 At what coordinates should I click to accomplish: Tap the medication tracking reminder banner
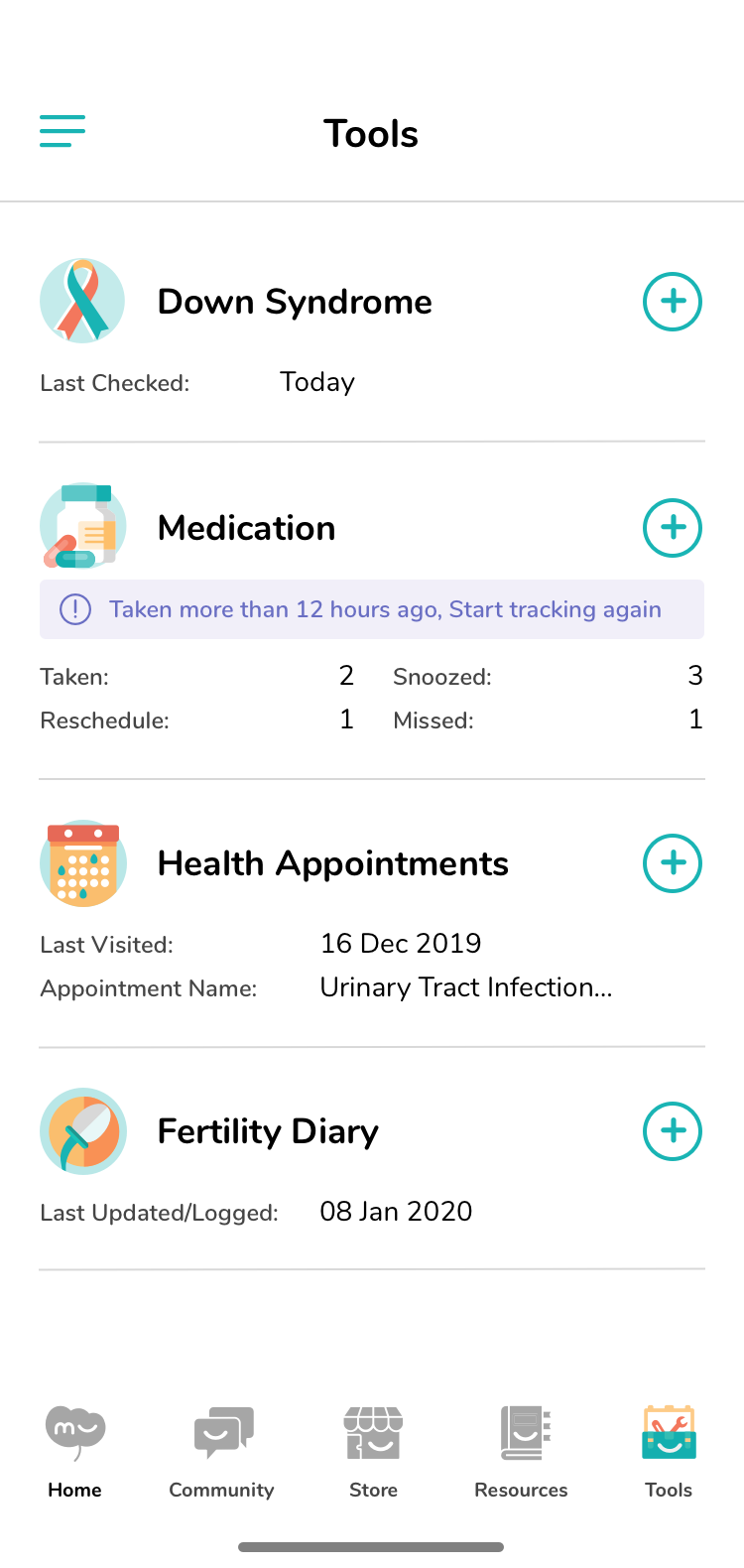(x=372, y=609)
